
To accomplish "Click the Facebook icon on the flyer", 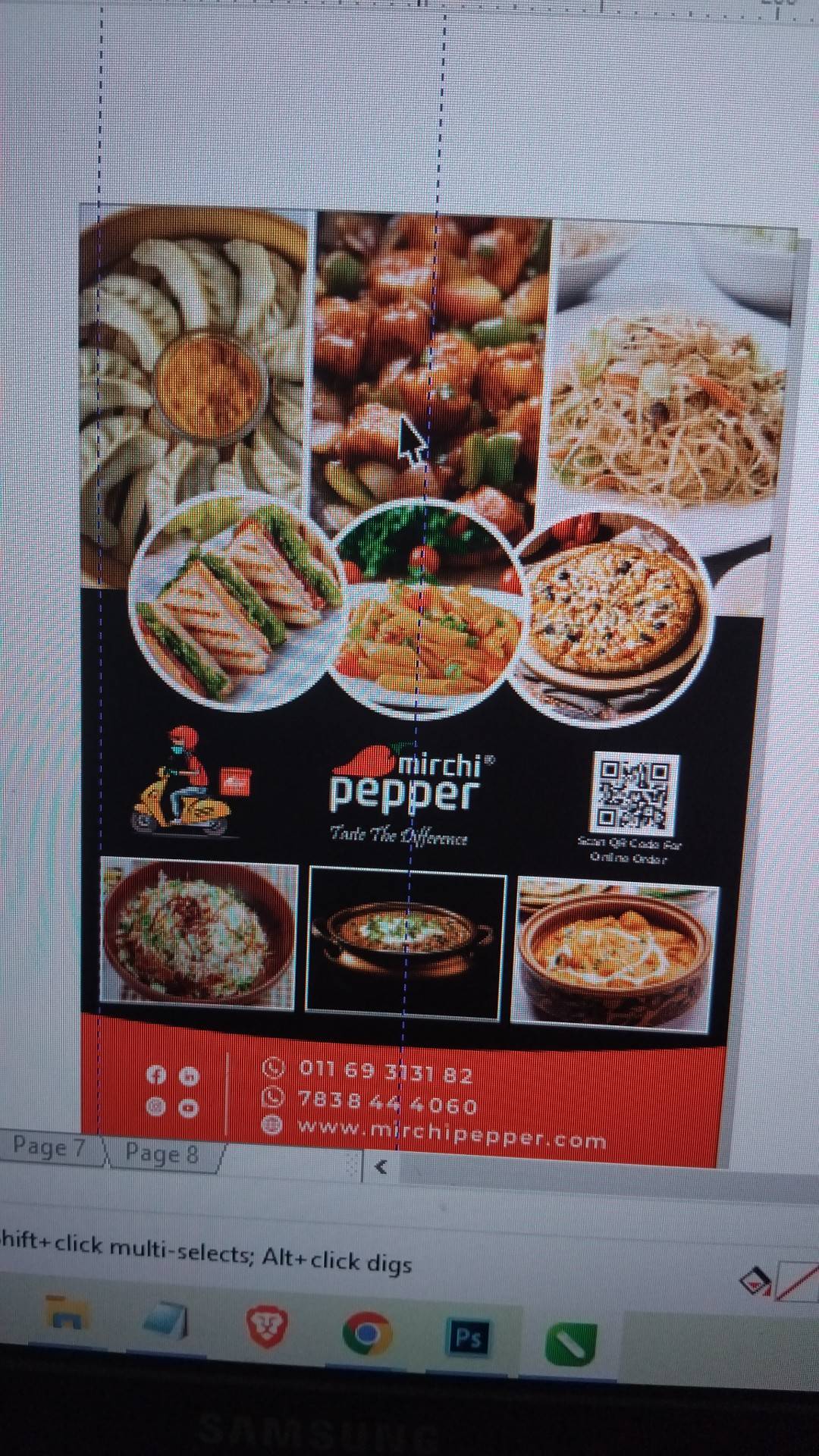I will [x=156, y=1075].
